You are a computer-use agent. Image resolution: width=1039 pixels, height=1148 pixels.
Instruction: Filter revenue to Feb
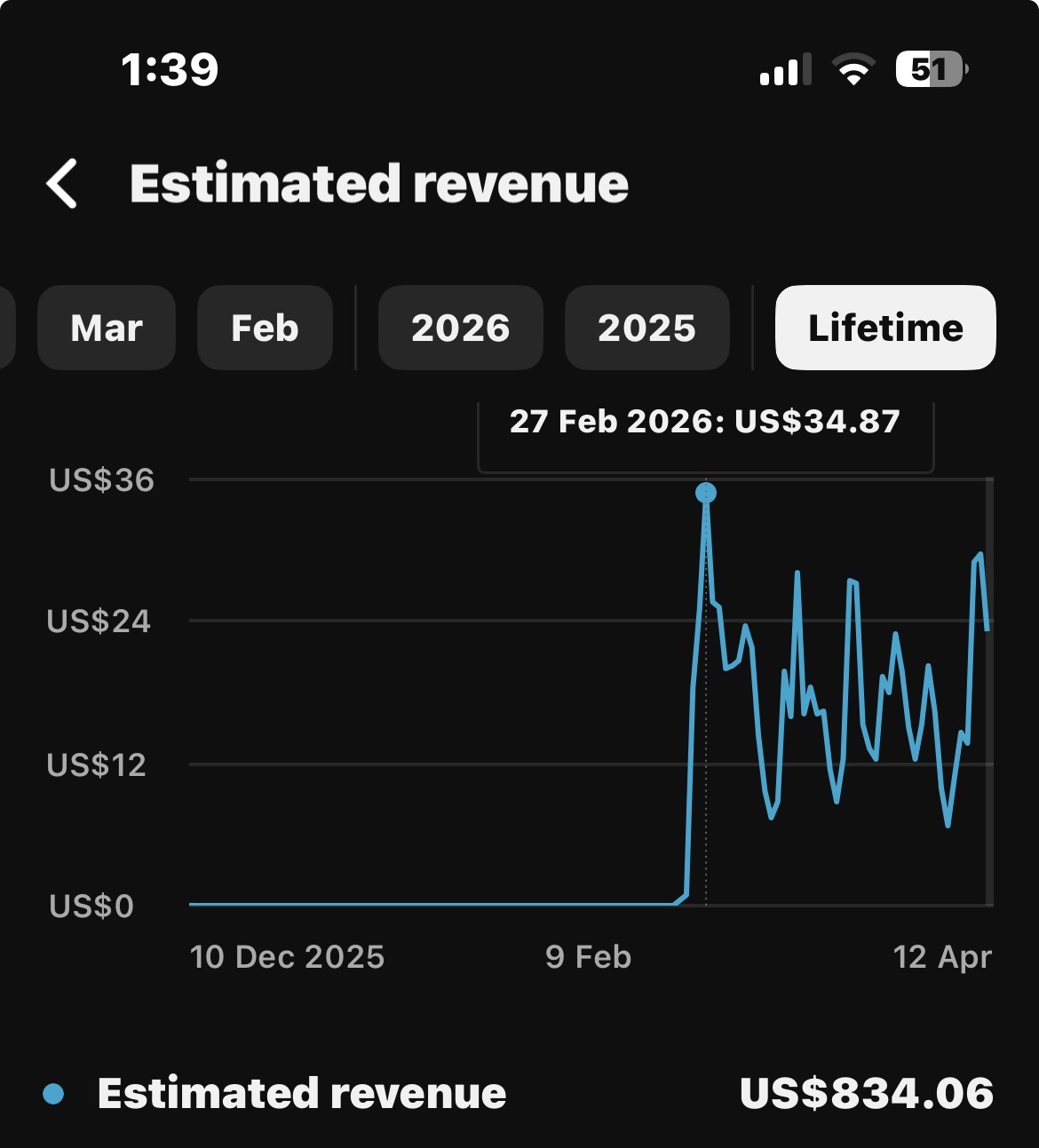tap(265, 328)
